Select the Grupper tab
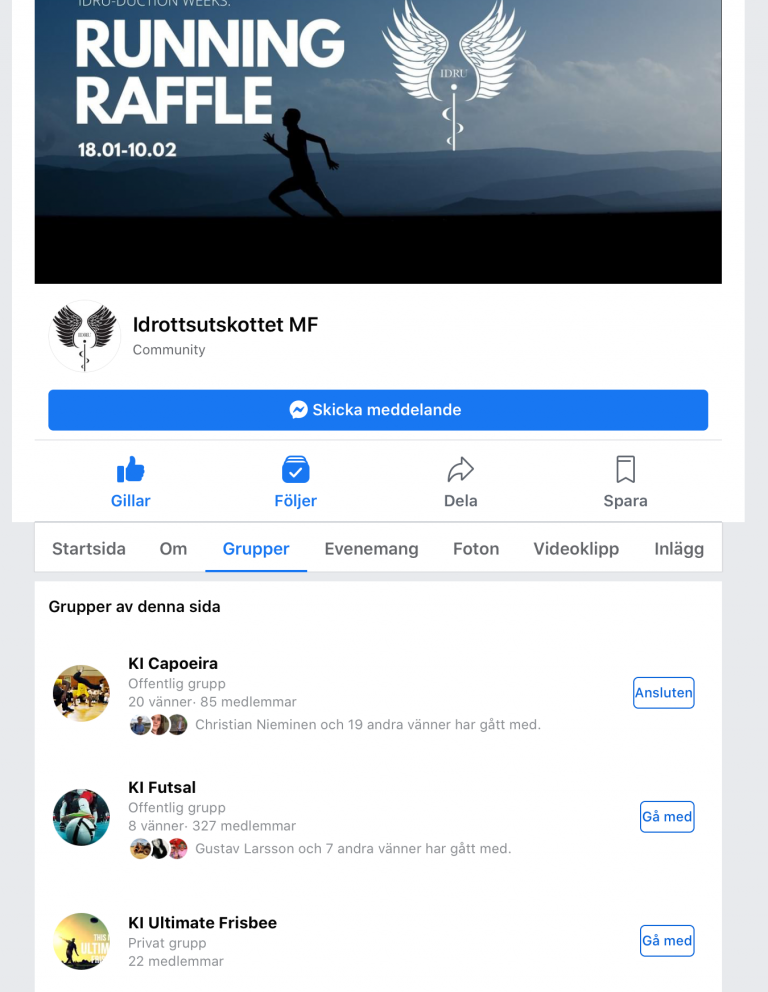Image resolution: width=768 pixels, height=992 pixels. point(256,548)
